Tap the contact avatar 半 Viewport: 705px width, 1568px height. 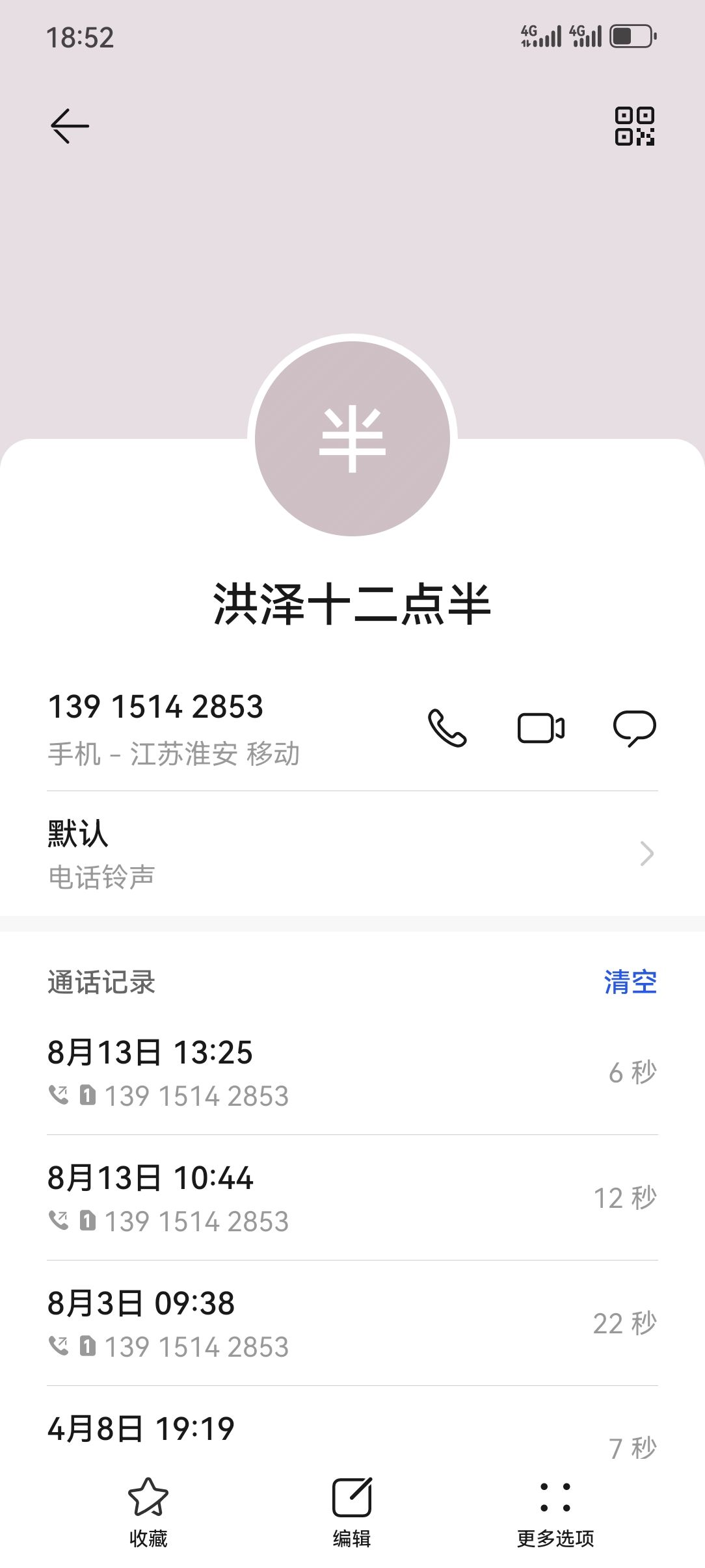click(x=352, y=439)
